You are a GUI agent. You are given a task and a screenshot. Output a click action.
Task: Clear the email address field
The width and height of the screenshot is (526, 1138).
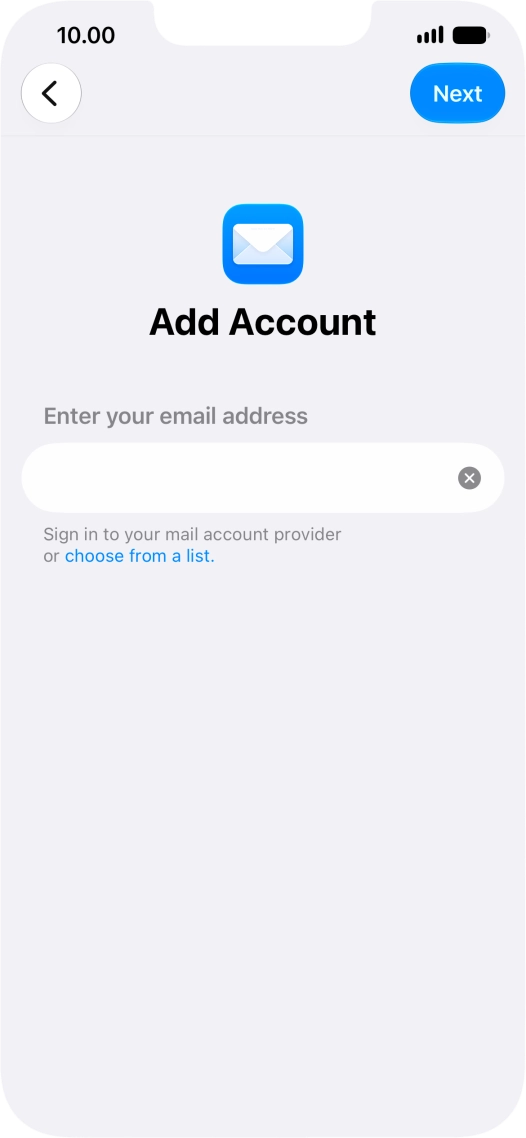pyautogui.click(x=469, y=478)
